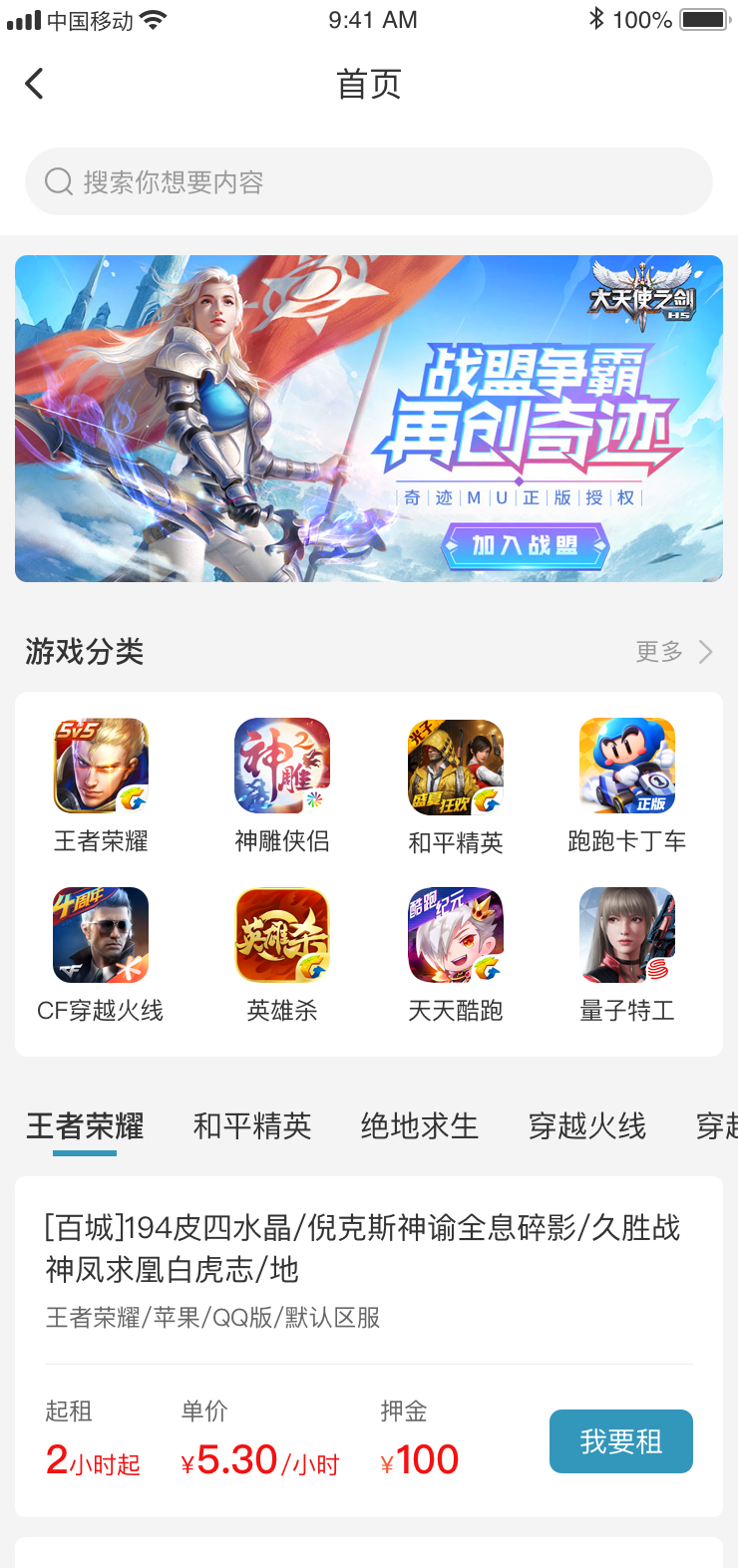The width and height of the screenshot is (738, 1568).
Task: Show listings under the 穿越火线 tab
Action: (587, 1126)
